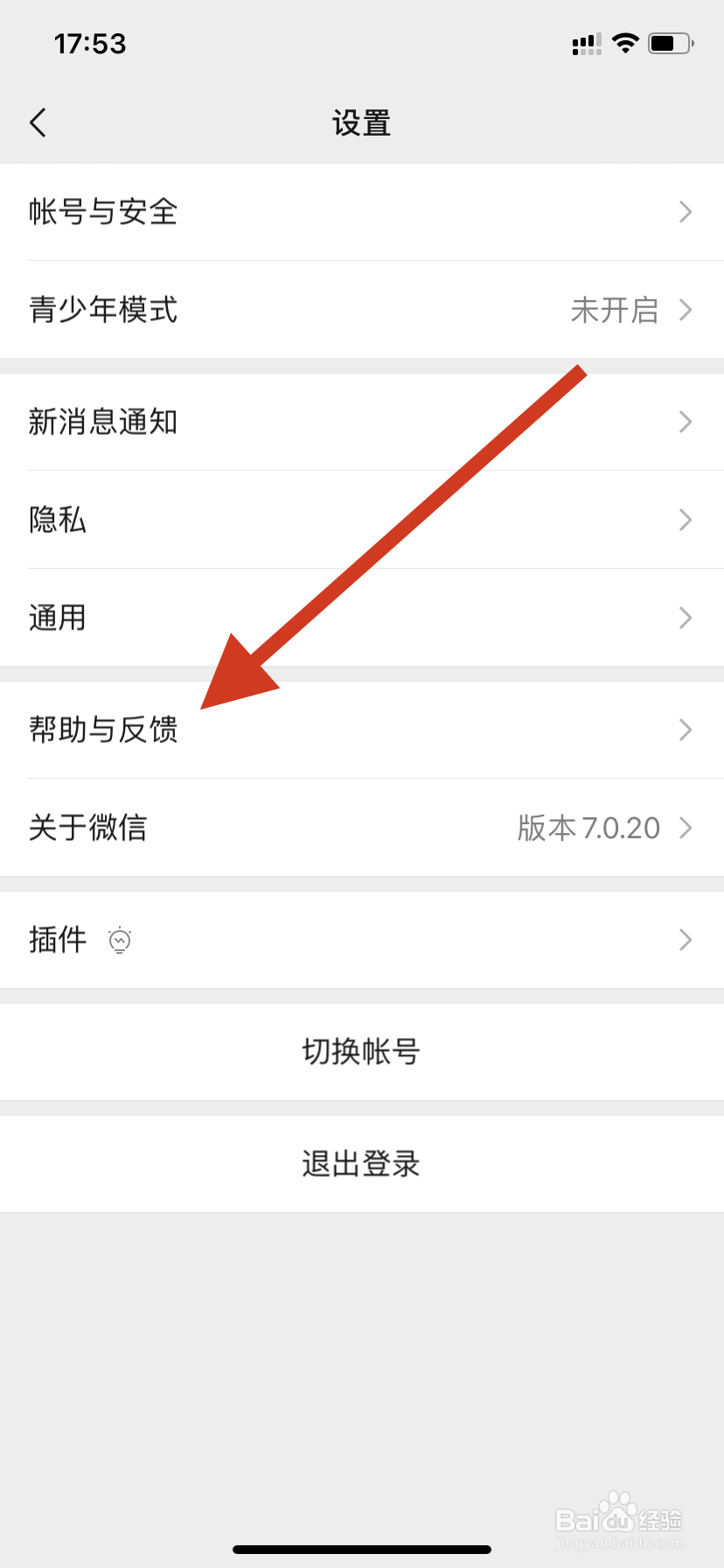724x1568 pixels.
Task: Tap the battery indicator in status bar
Action: (x=670, y=42)
